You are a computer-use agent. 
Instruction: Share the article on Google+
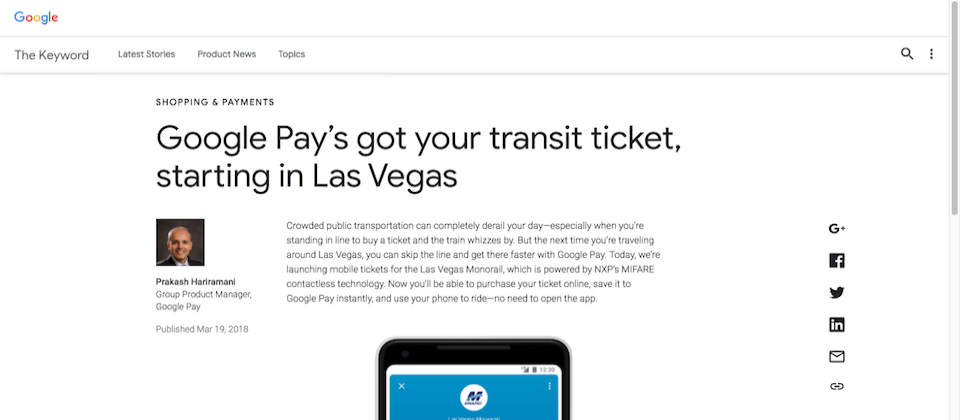click(x=837, y=229)
